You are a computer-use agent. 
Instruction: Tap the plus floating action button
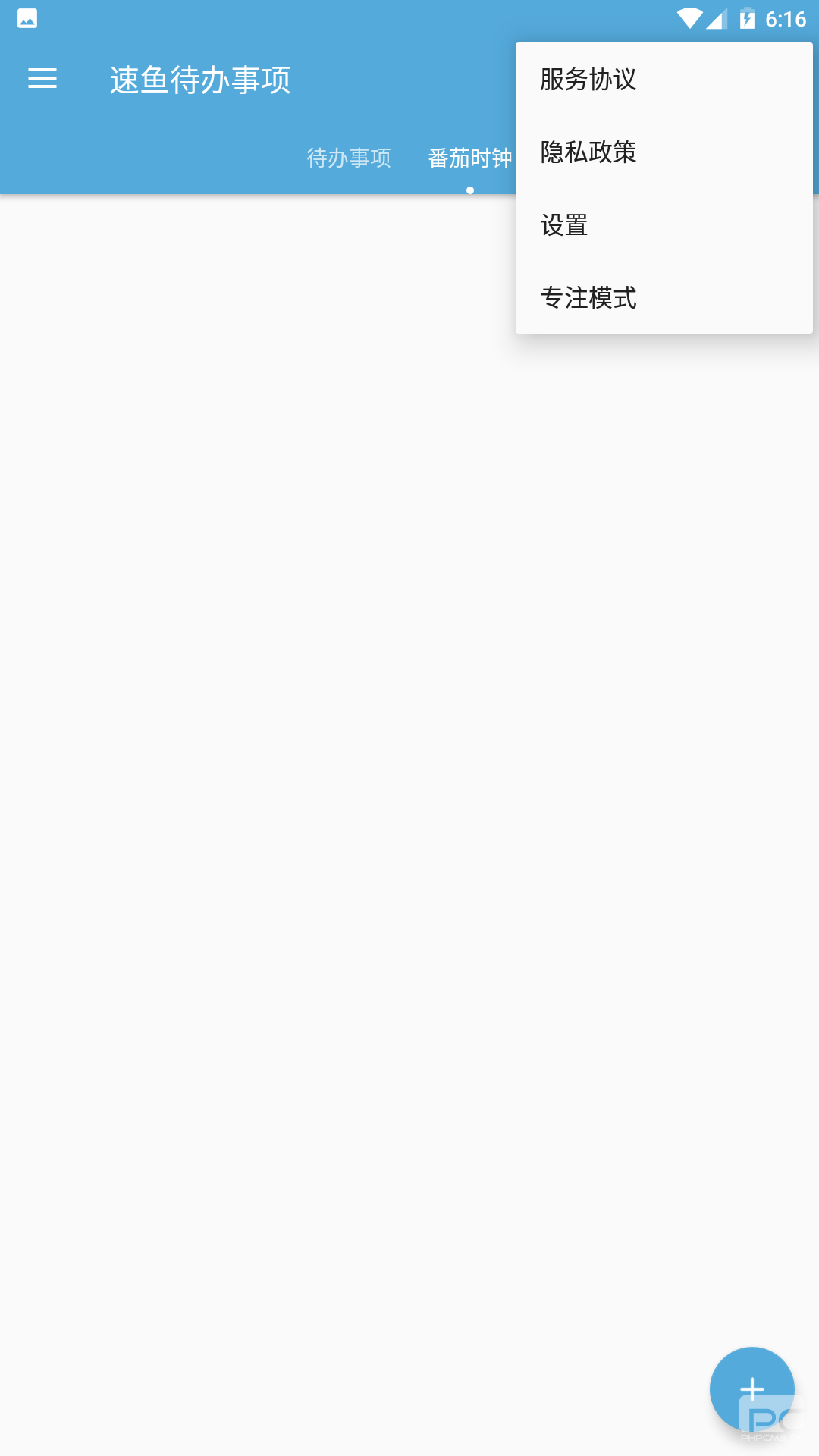pyautogui.click(x=752, y=1389)
